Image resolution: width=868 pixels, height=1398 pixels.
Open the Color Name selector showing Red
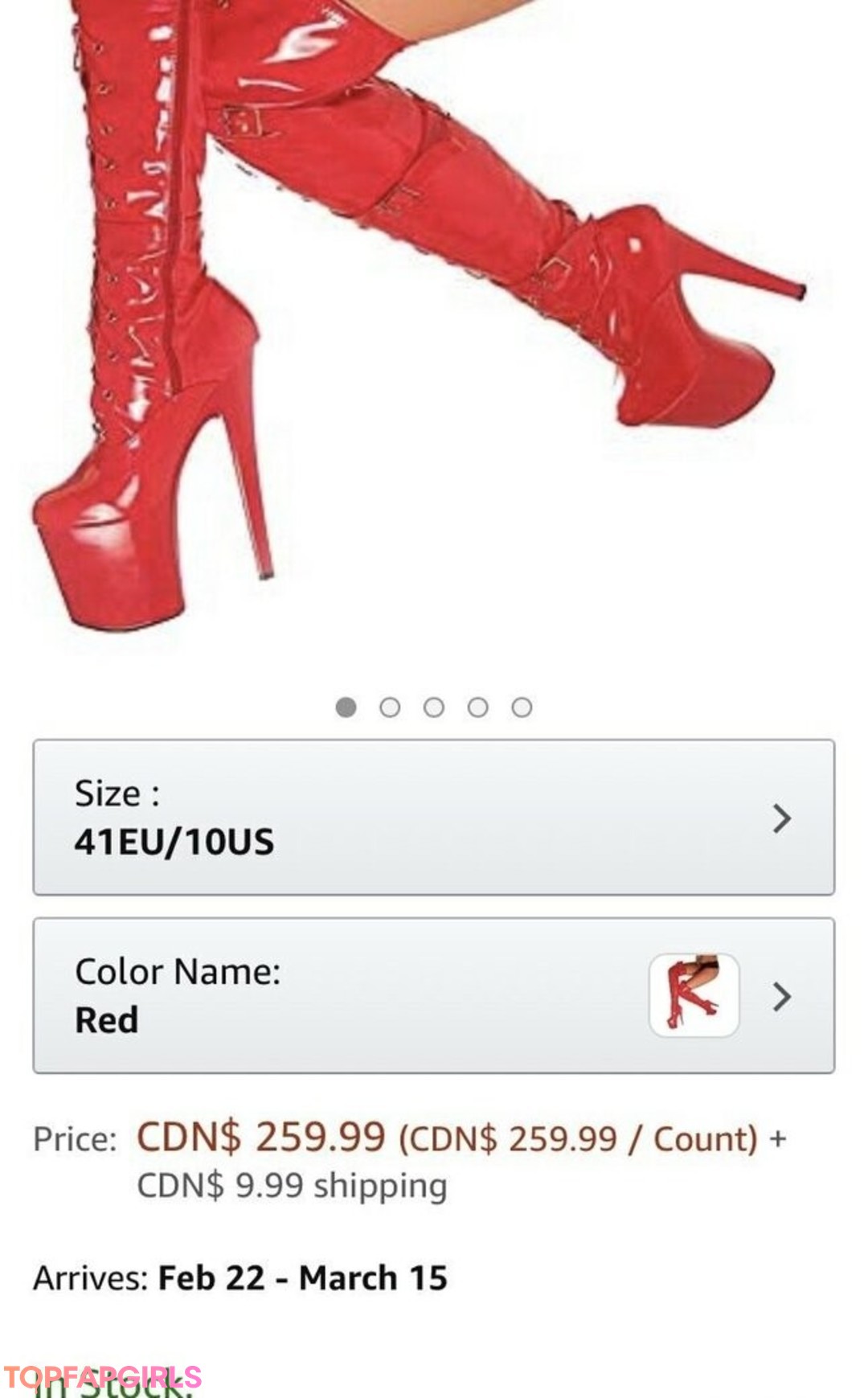433,995
